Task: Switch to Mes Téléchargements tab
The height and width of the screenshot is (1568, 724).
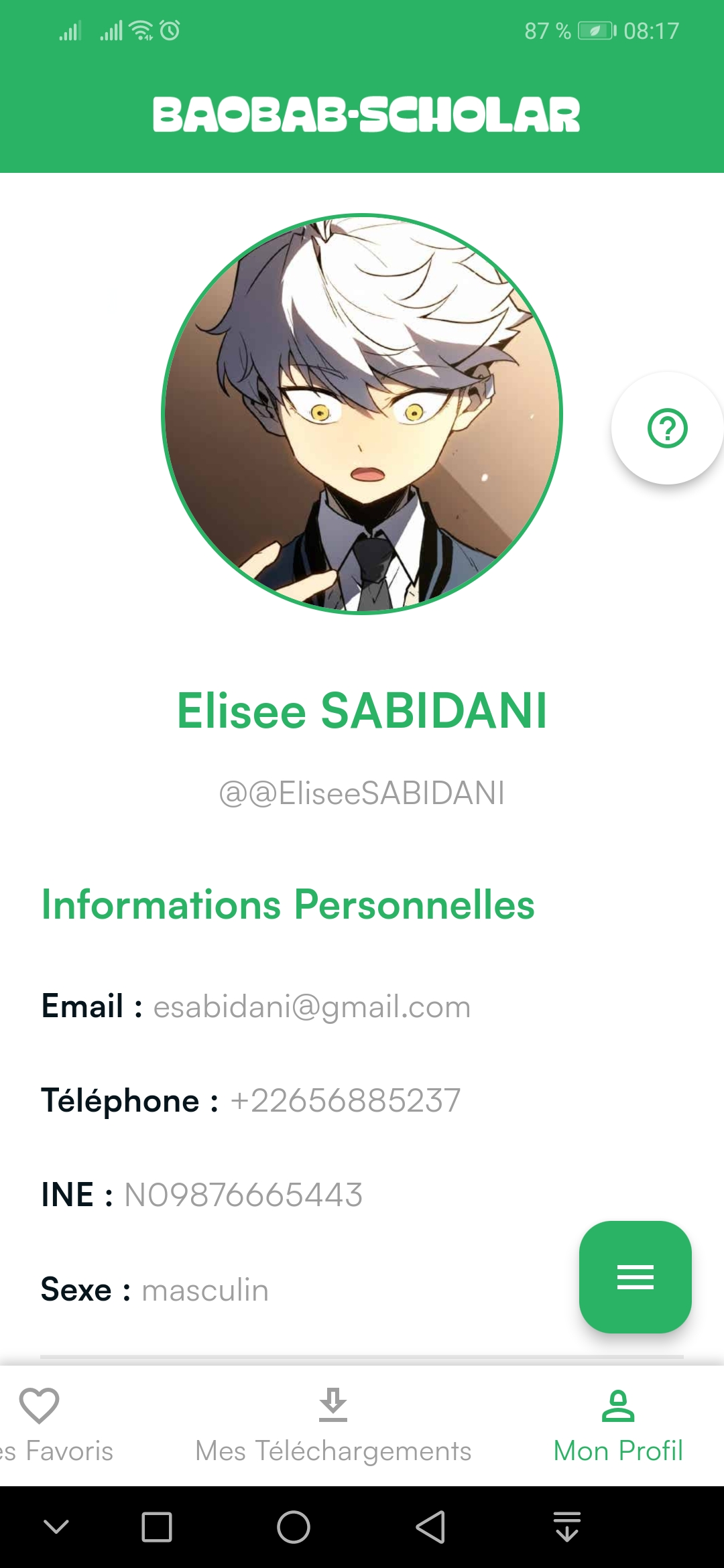Action: pyautogui.click(x=333, y=1424)
